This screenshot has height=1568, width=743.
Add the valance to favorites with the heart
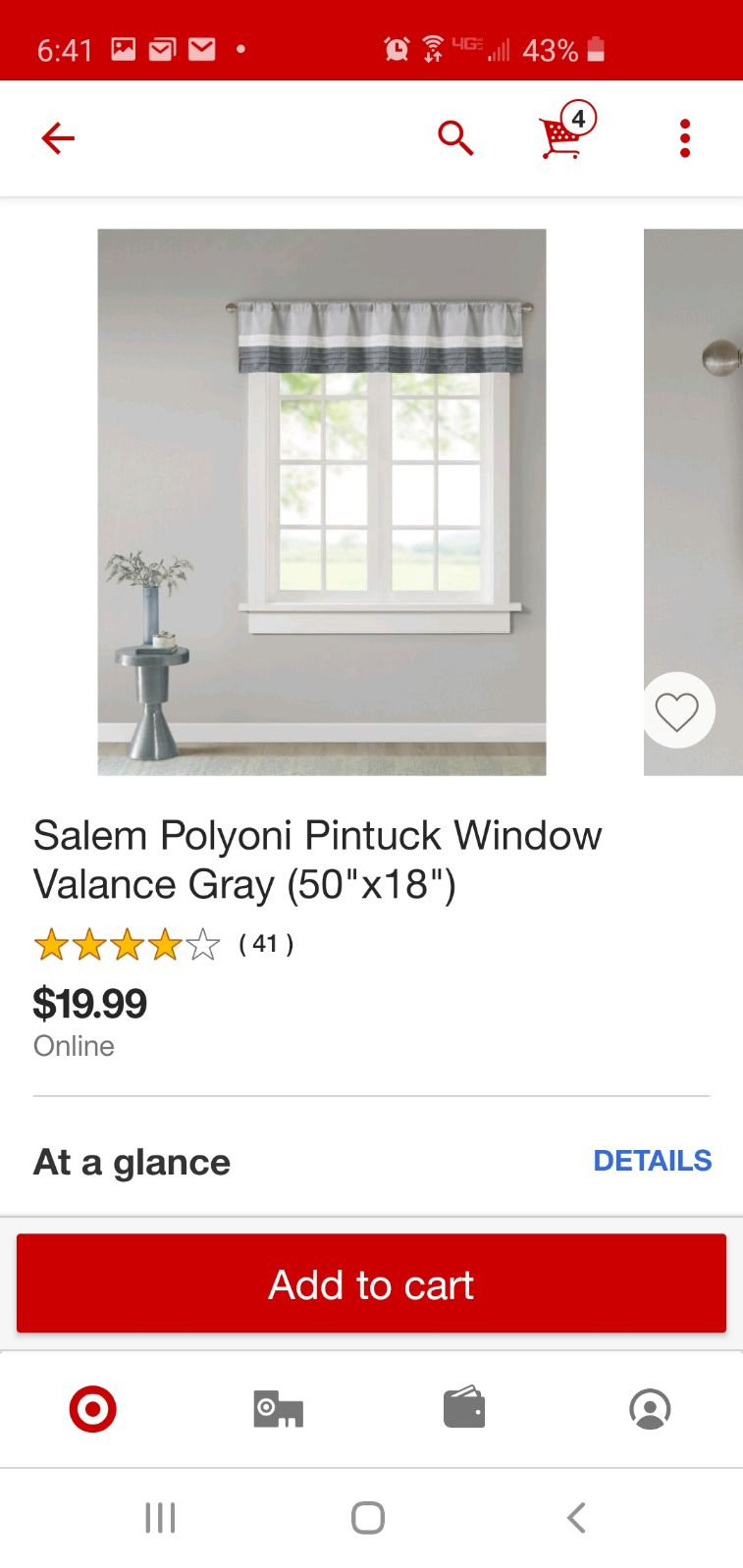click(x=677, y=711)
